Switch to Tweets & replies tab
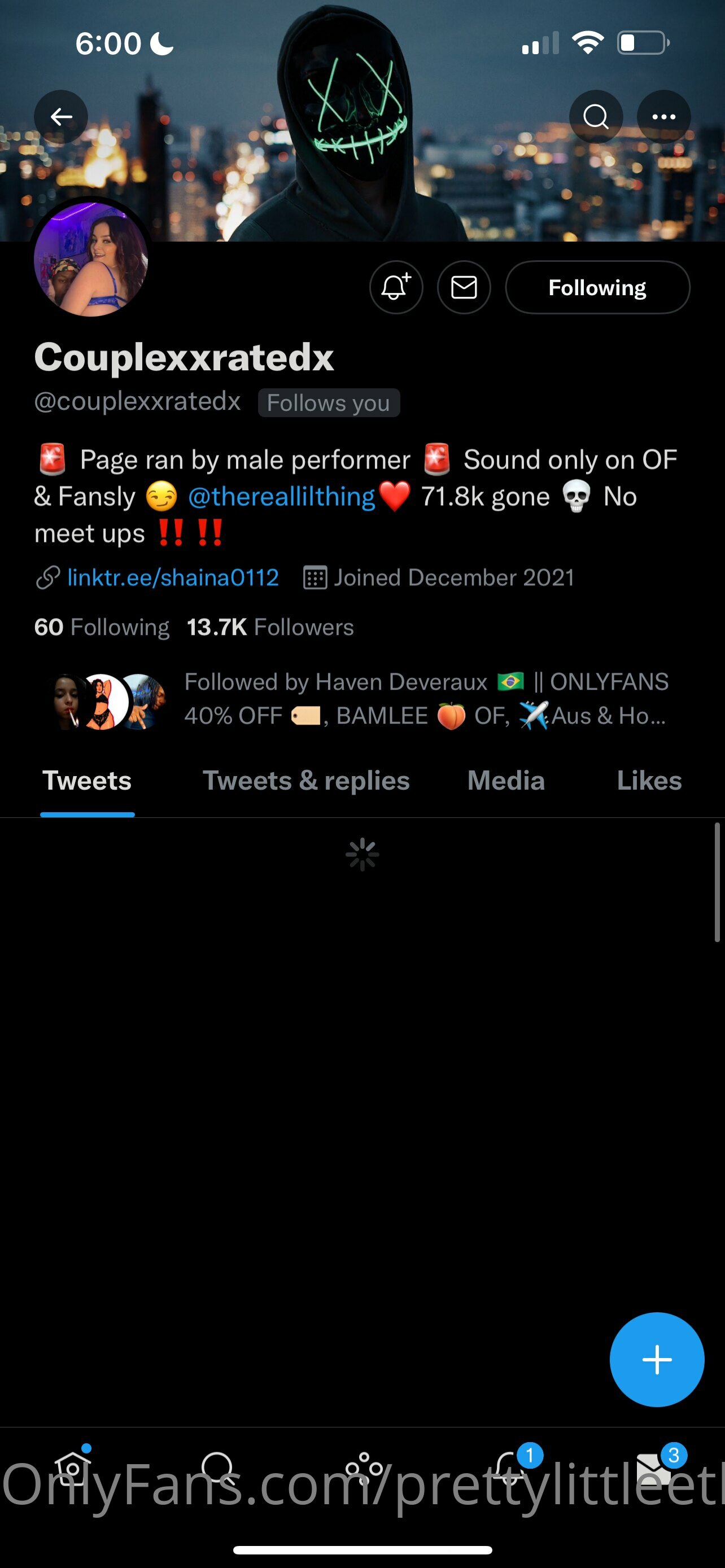This screenshot has height=1568, width=725. pos(306,781)
